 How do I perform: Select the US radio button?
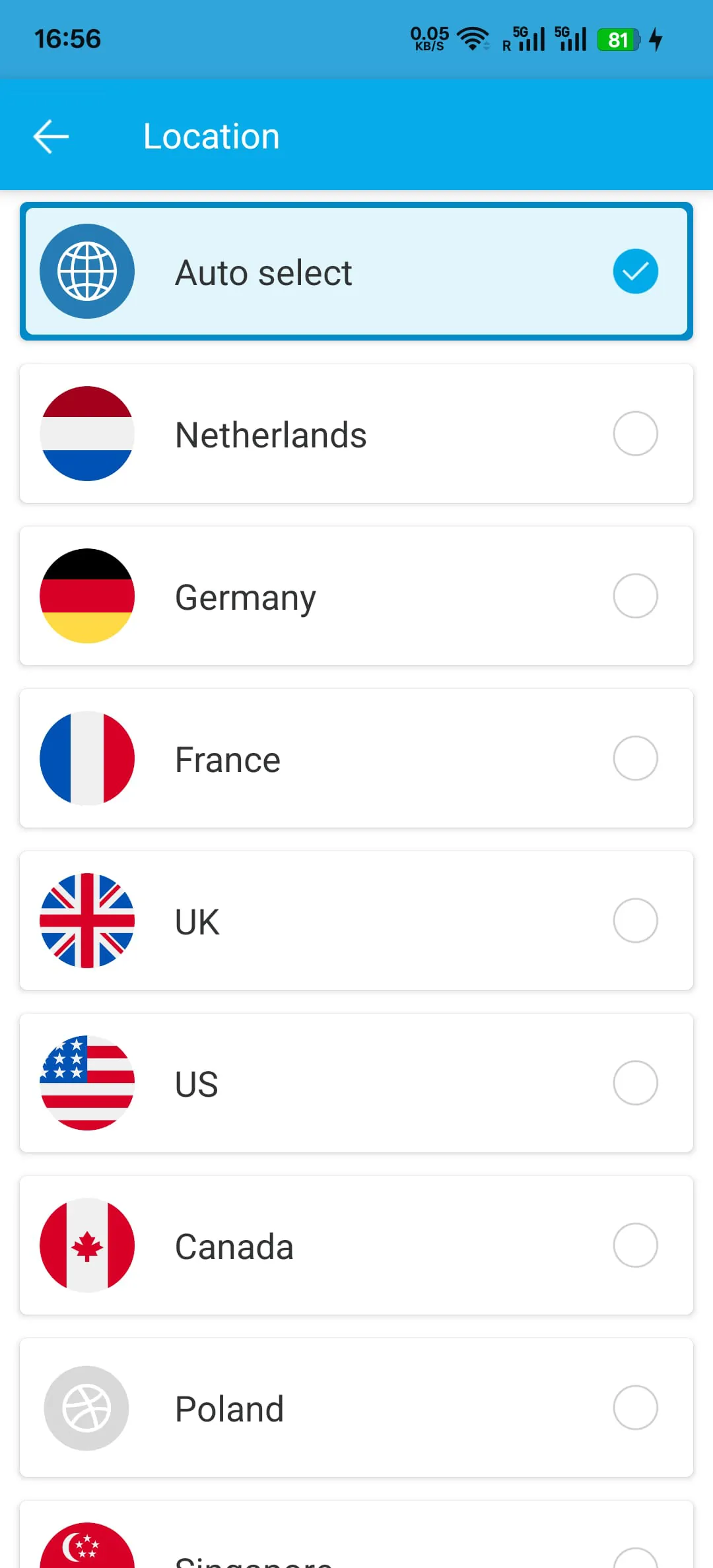pos(635,1082)
